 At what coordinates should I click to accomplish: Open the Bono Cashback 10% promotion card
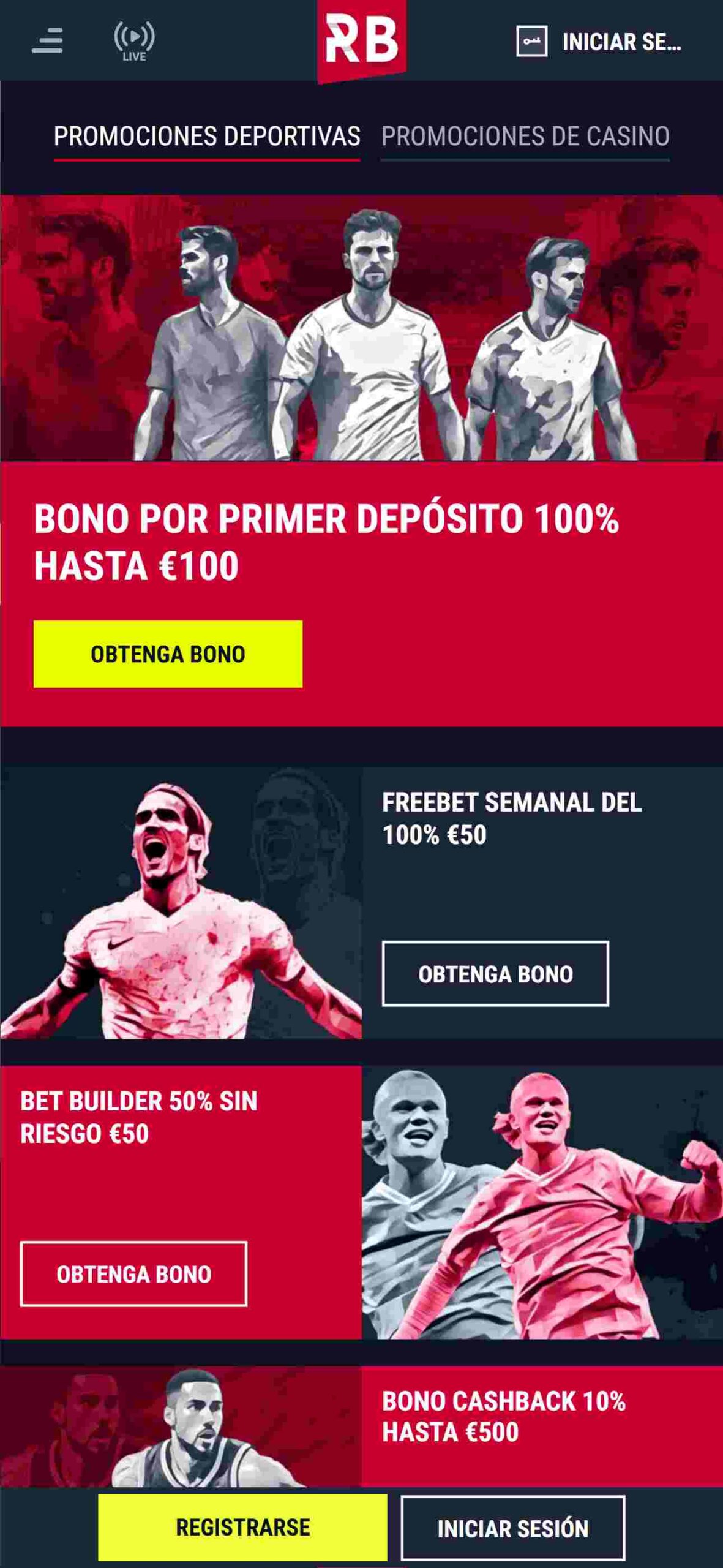(503, 1417)
